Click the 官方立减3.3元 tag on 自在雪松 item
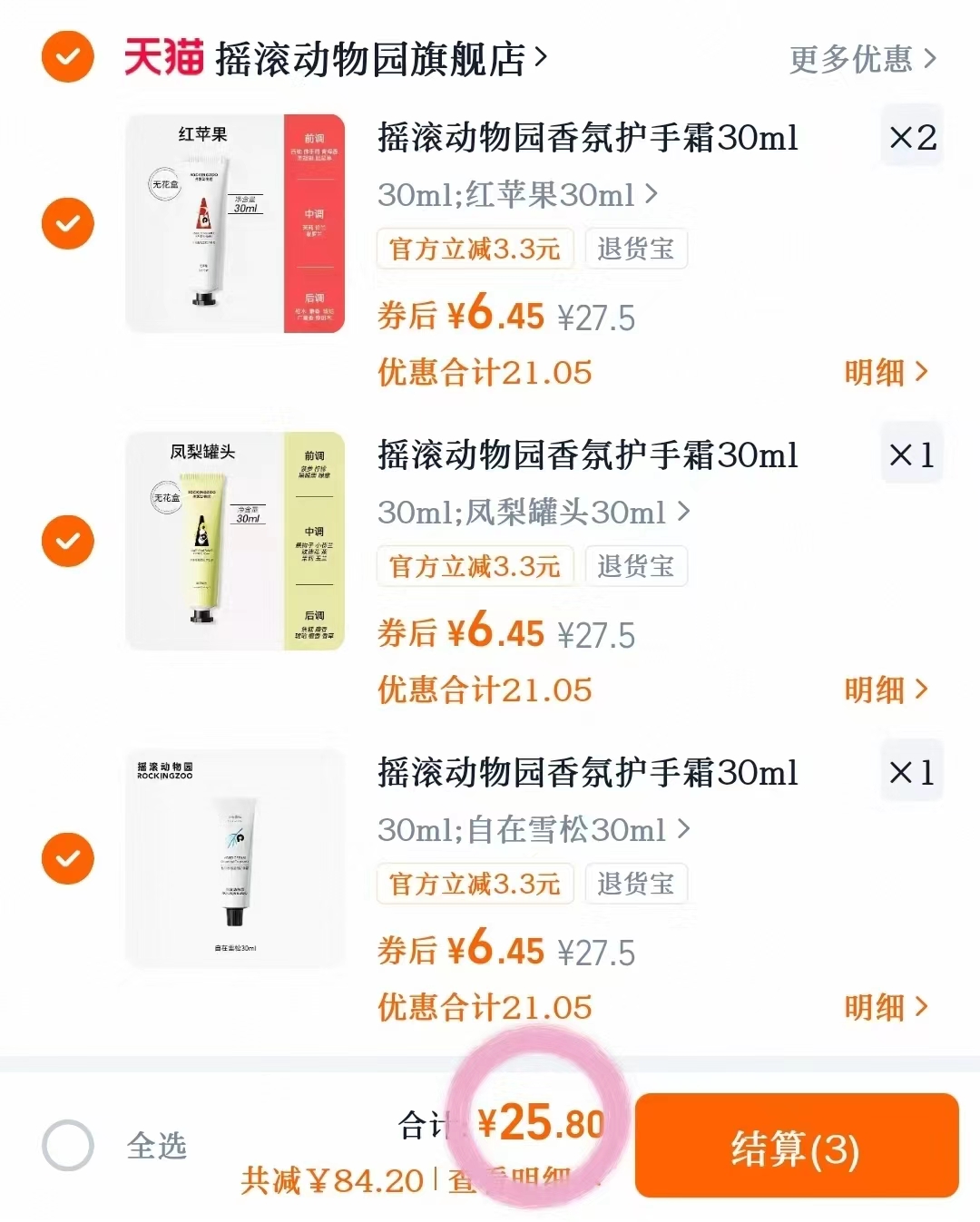This screenshot has height=1222, width=980. pos(474,884)
